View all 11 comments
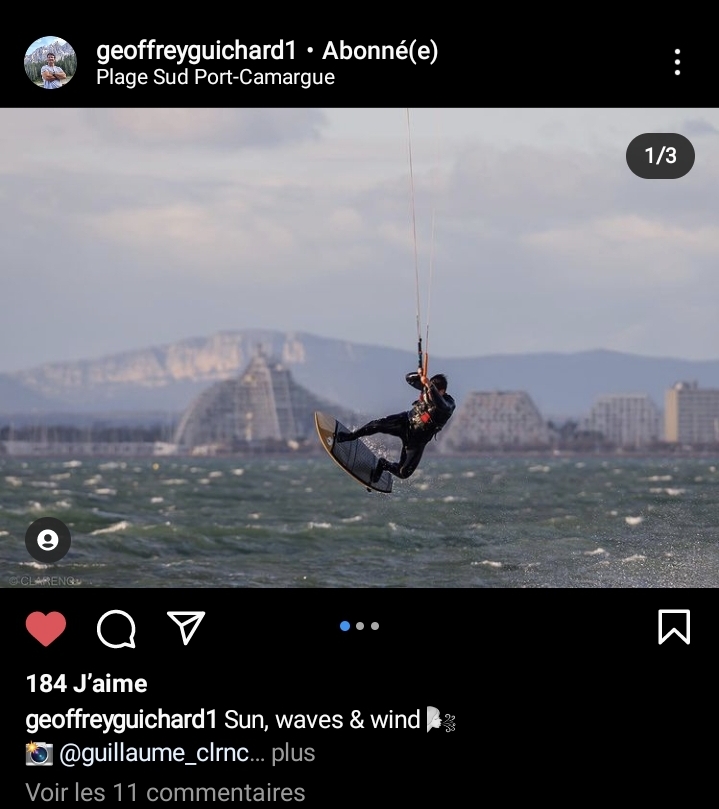The width and height of the screenshot is (719, 809). (x=165, y=793)
